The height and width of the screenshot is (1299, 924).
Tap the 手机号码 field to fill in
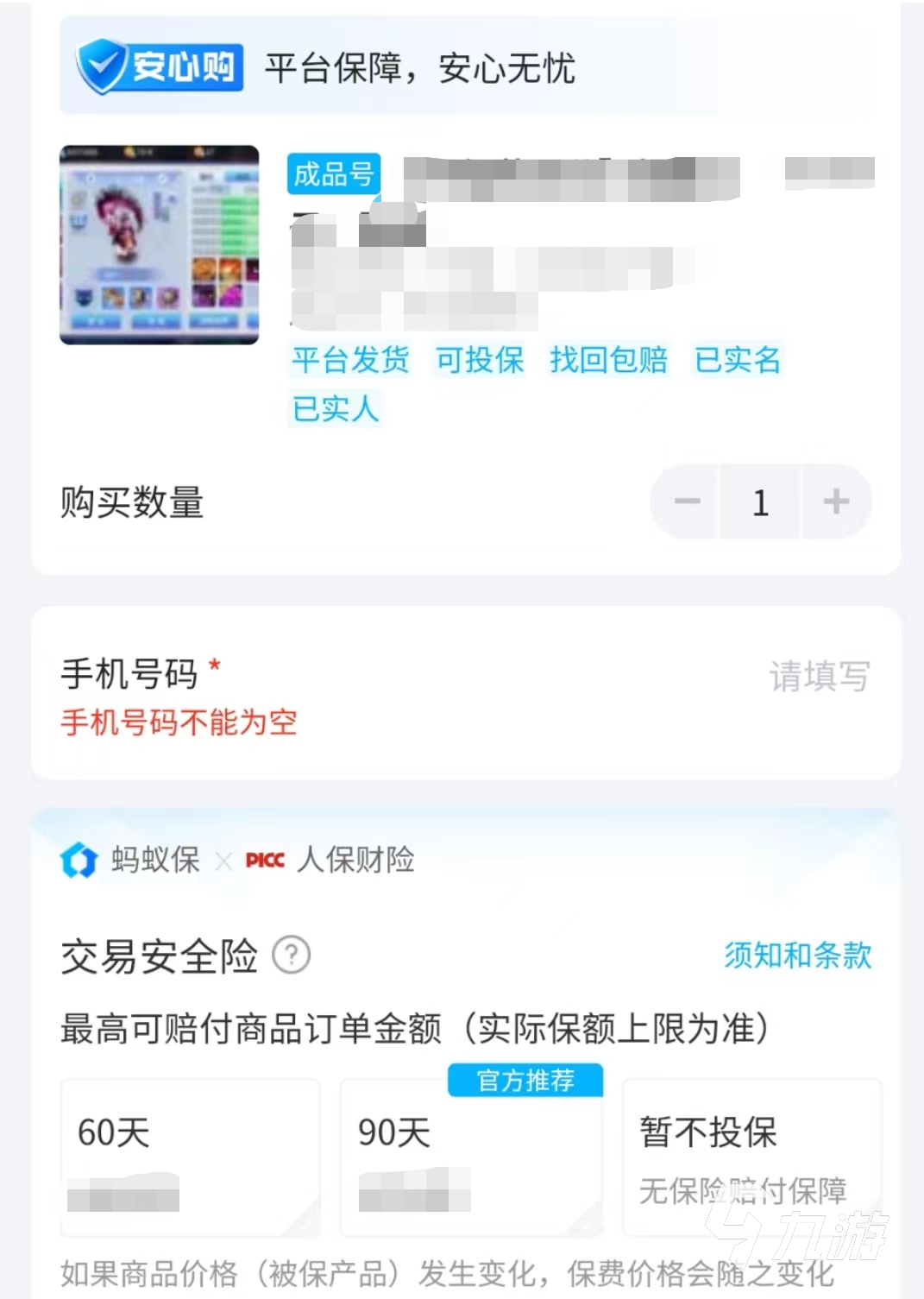pyautogui.click(x=818, y=677)
